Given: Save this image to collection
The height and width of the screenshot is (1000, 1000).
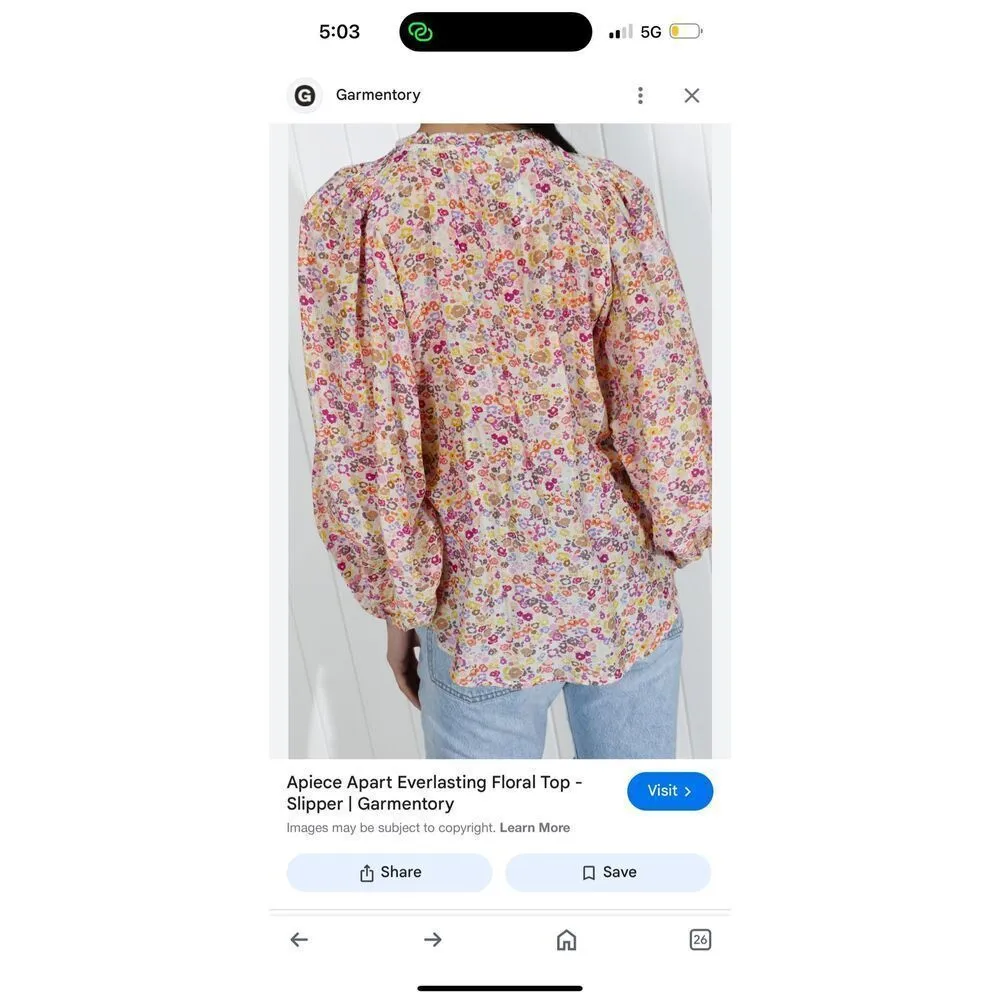Looking at the screenshot, I should tap(608, 872).
